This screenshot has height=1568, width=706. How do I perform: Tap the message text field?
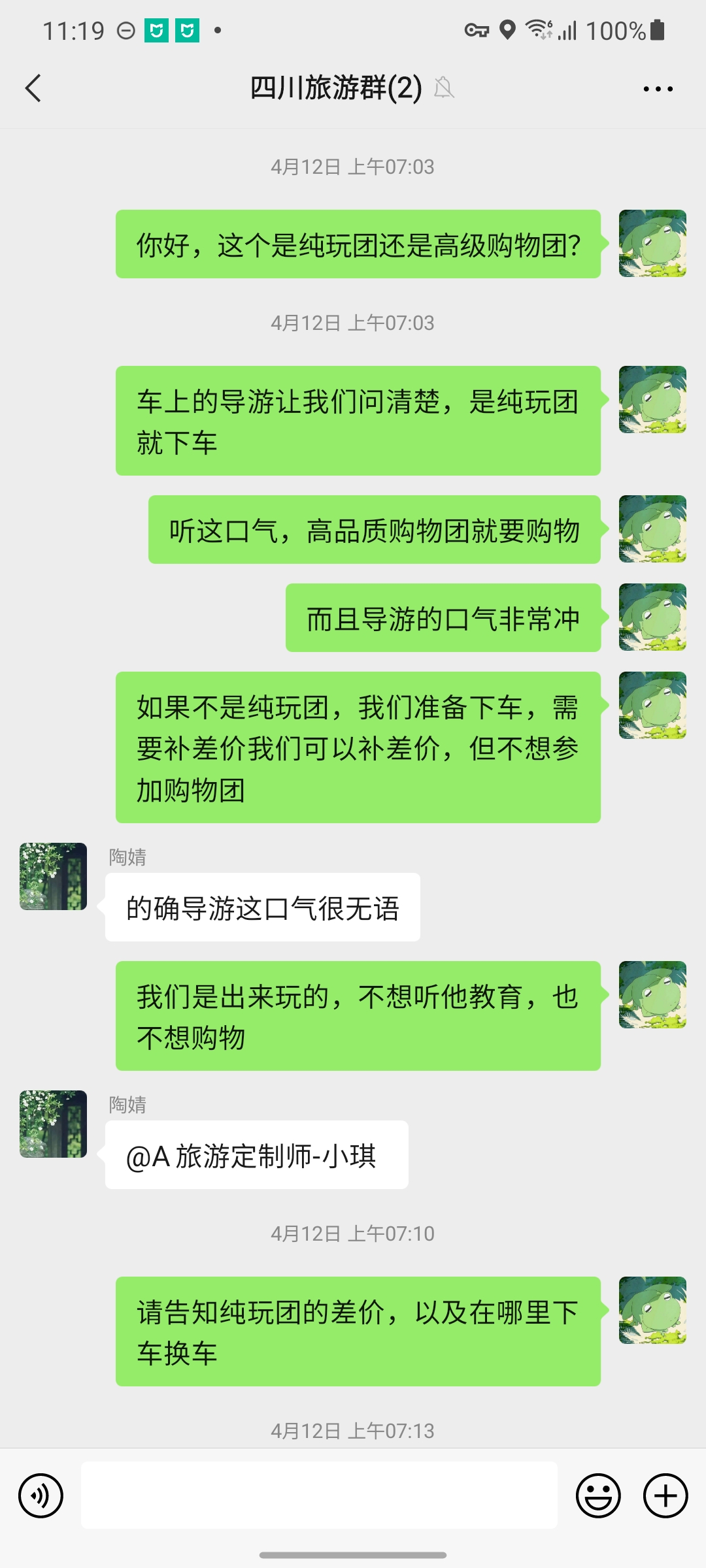319,1495
